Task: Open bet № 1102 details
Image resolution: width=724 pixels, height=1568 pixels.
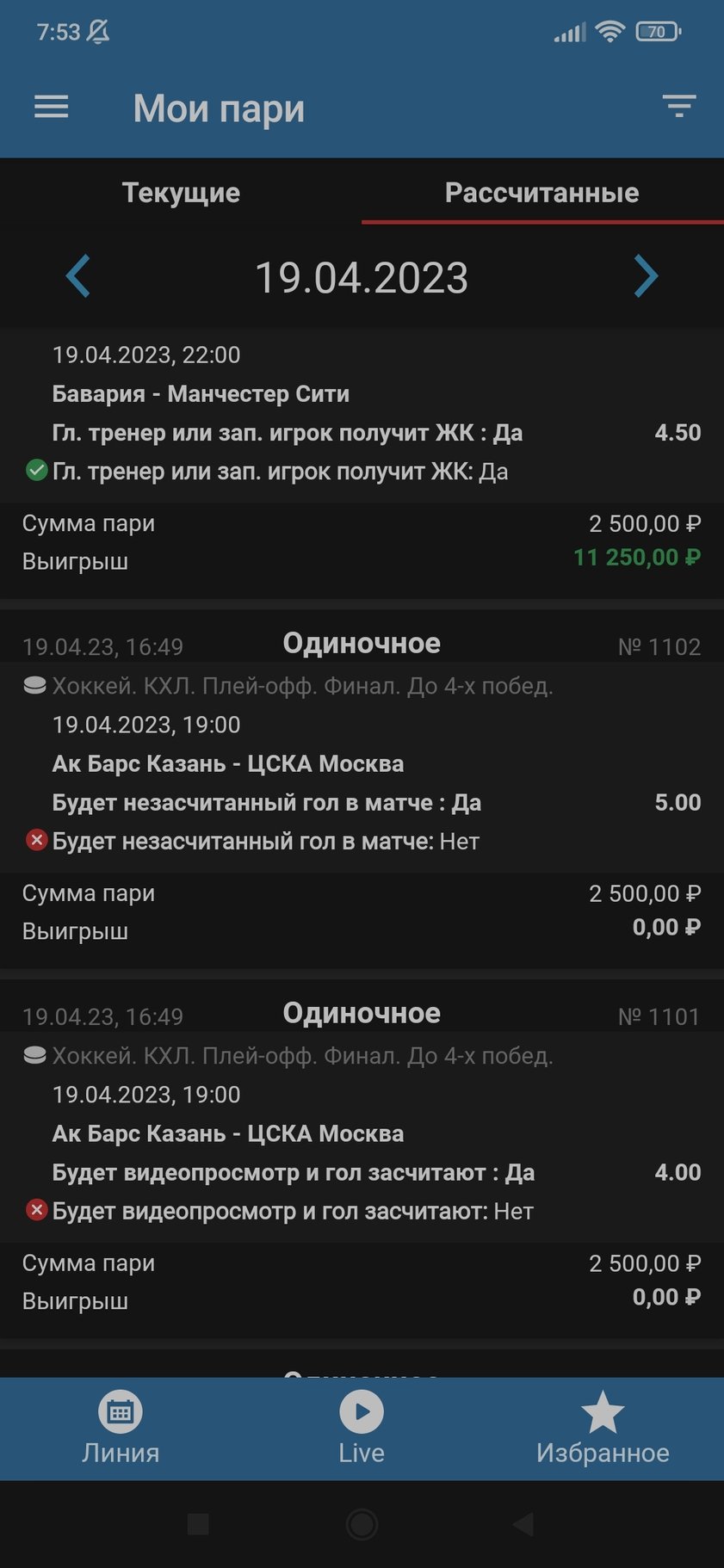Action: (x=362, y=763)
